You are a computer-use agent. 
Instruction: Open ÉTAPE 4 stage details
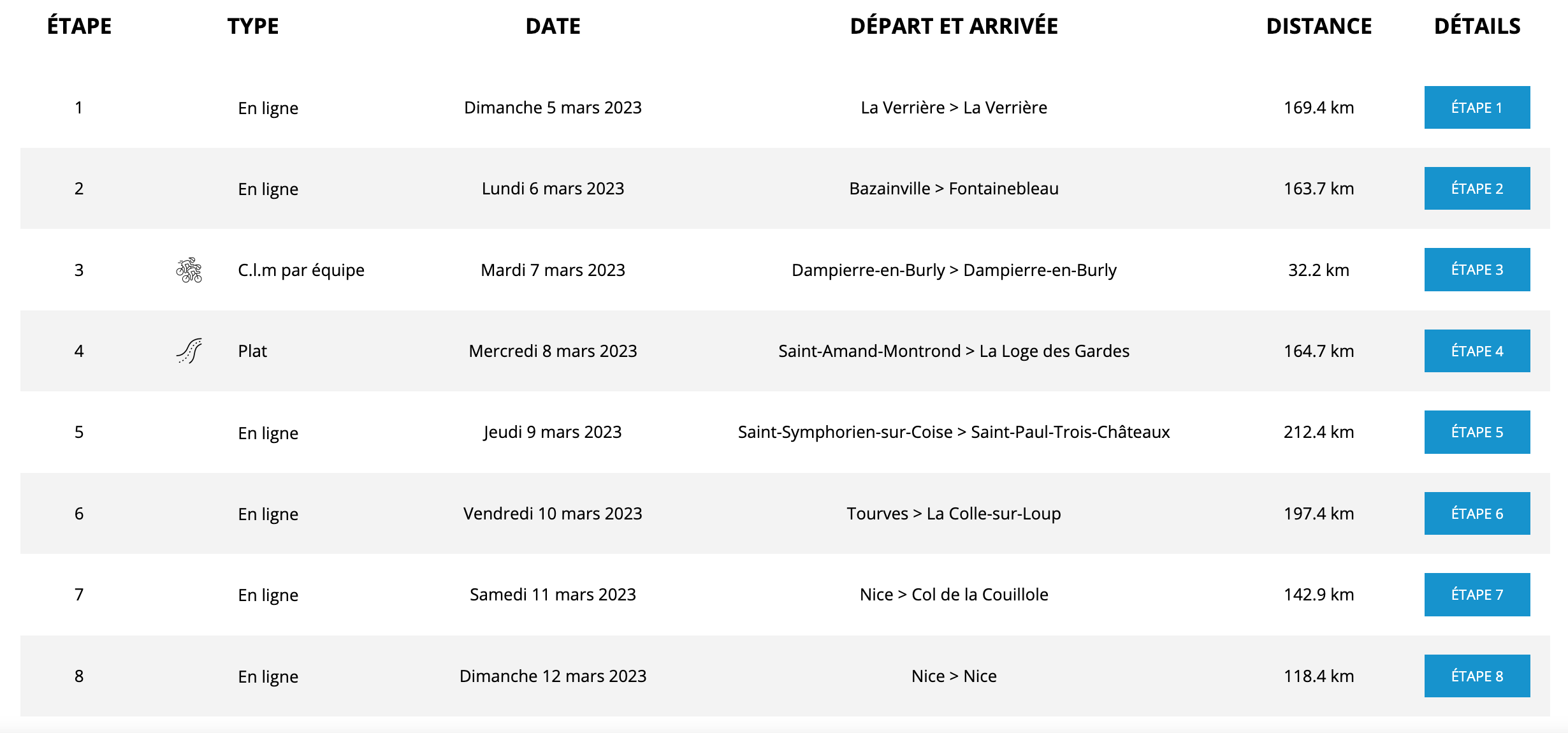click(1476, 351)
